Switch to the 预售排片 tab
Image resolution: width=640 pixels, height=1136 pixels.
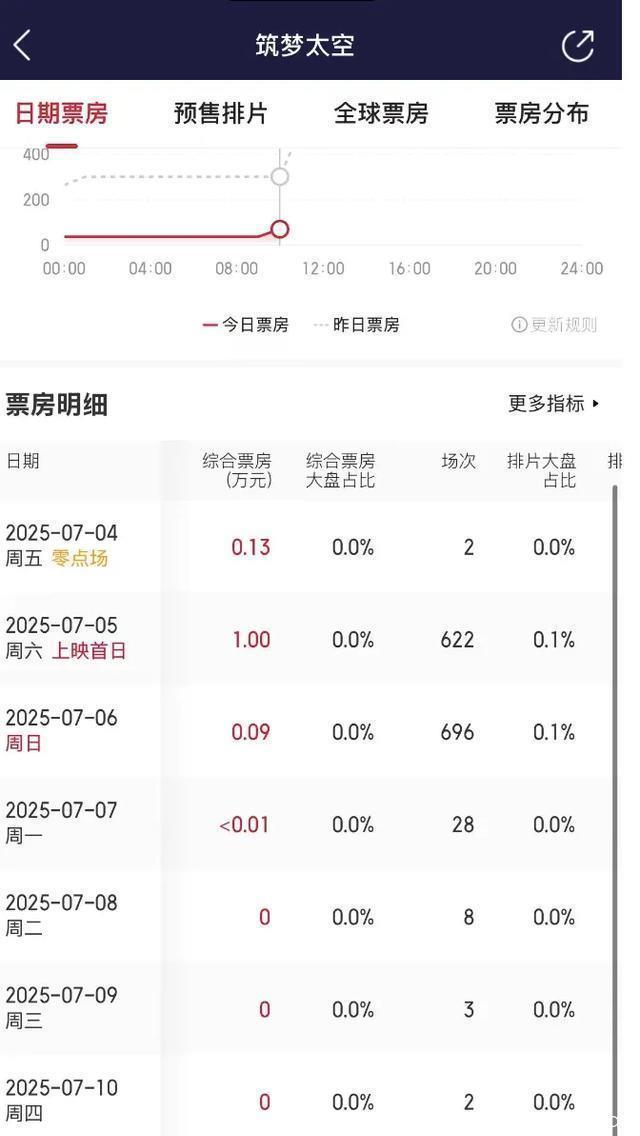click(x=220, y=114)
